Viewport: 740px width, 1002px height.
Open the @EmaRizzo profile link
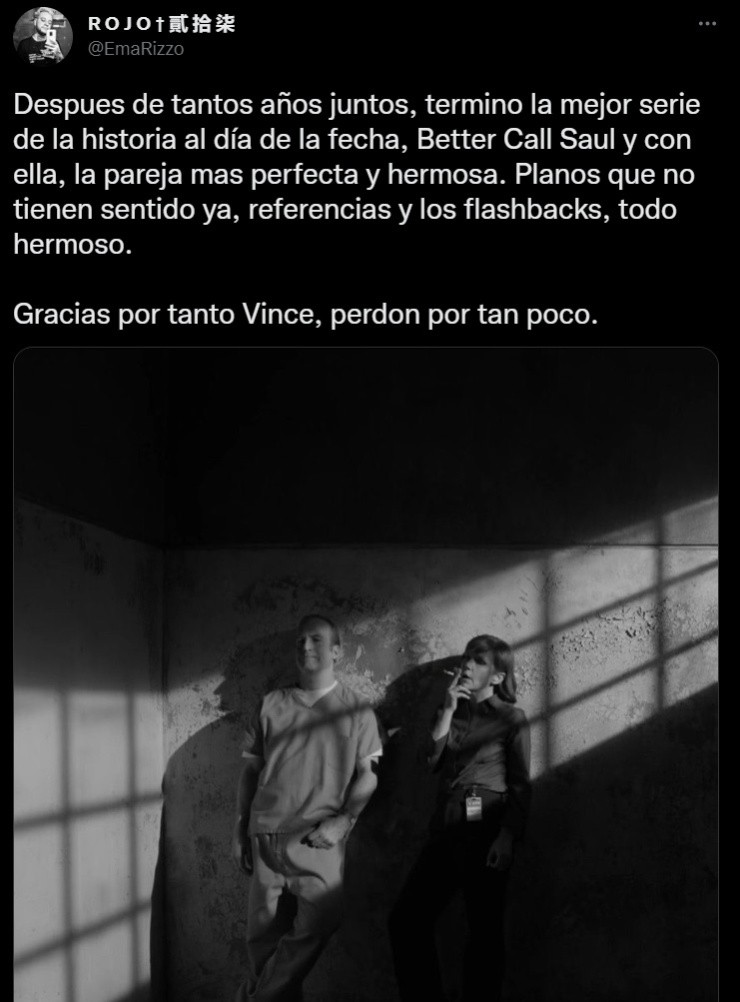136,48
